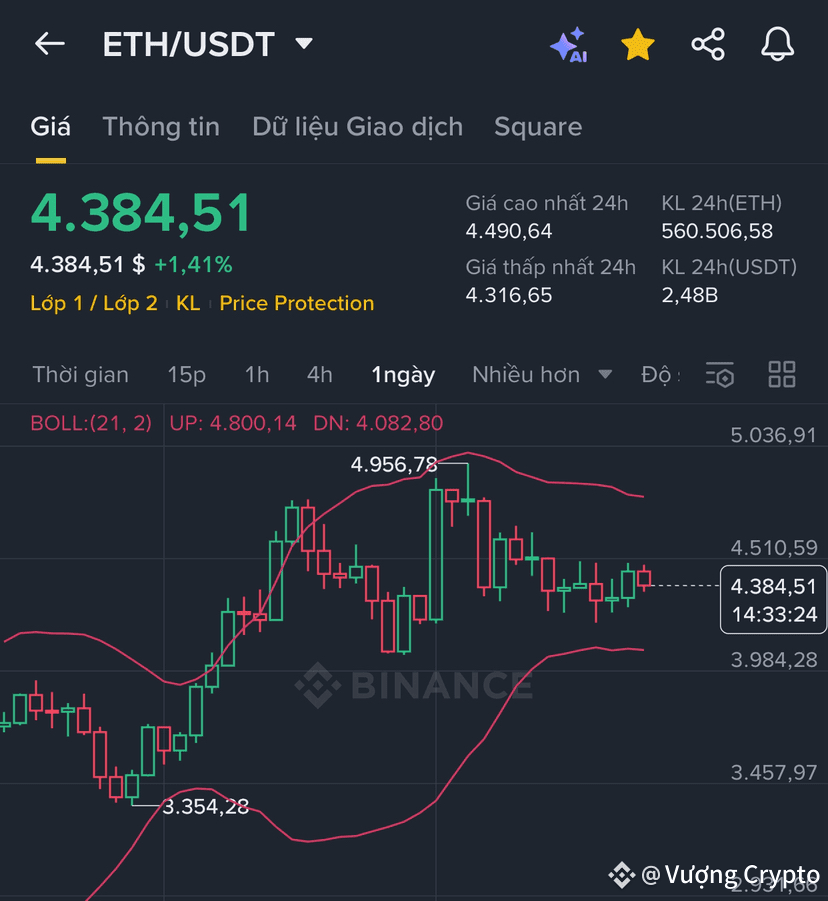Select the 1ngày chart interval

click(403, 375)
